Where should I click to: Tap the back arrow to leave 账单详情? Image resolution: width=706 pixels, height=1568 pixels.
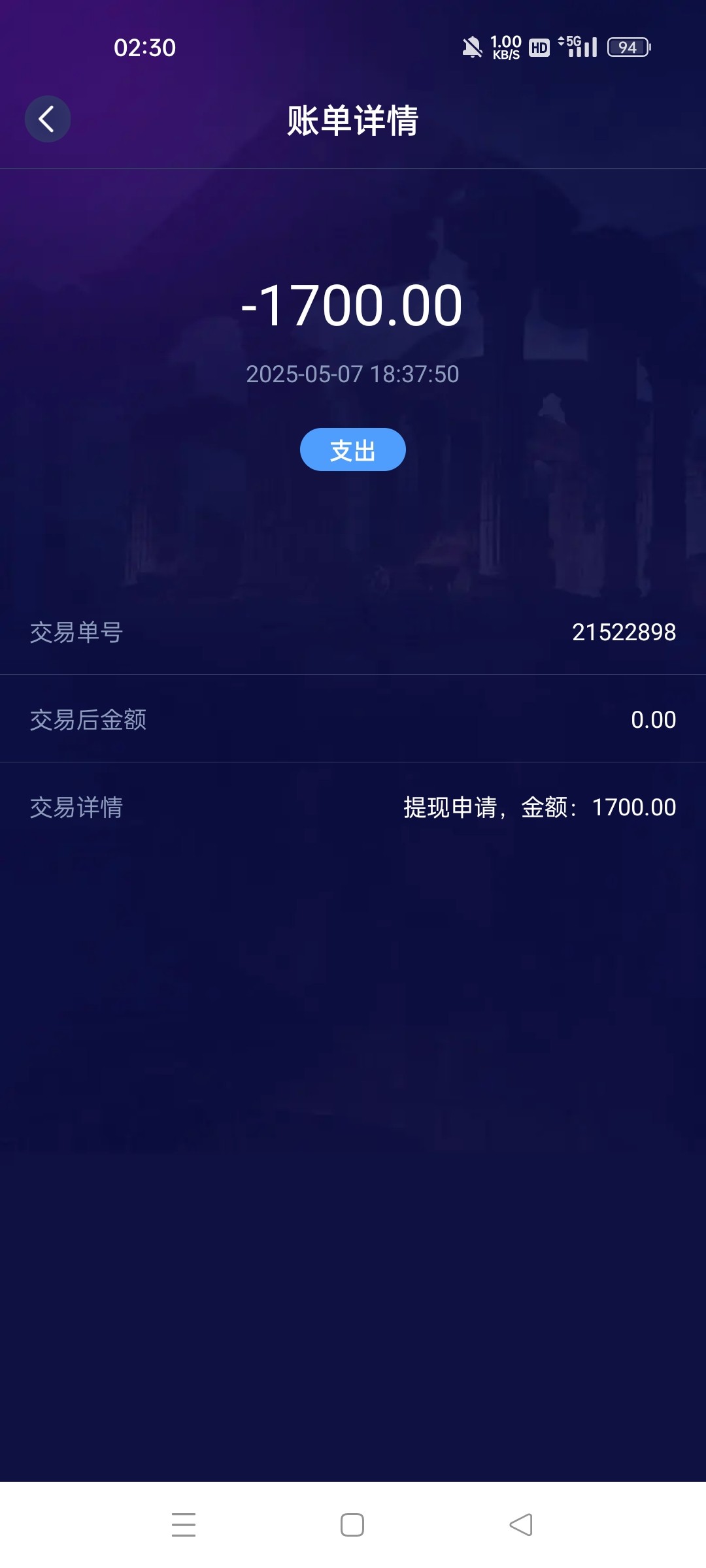click(x=47, y=119)
